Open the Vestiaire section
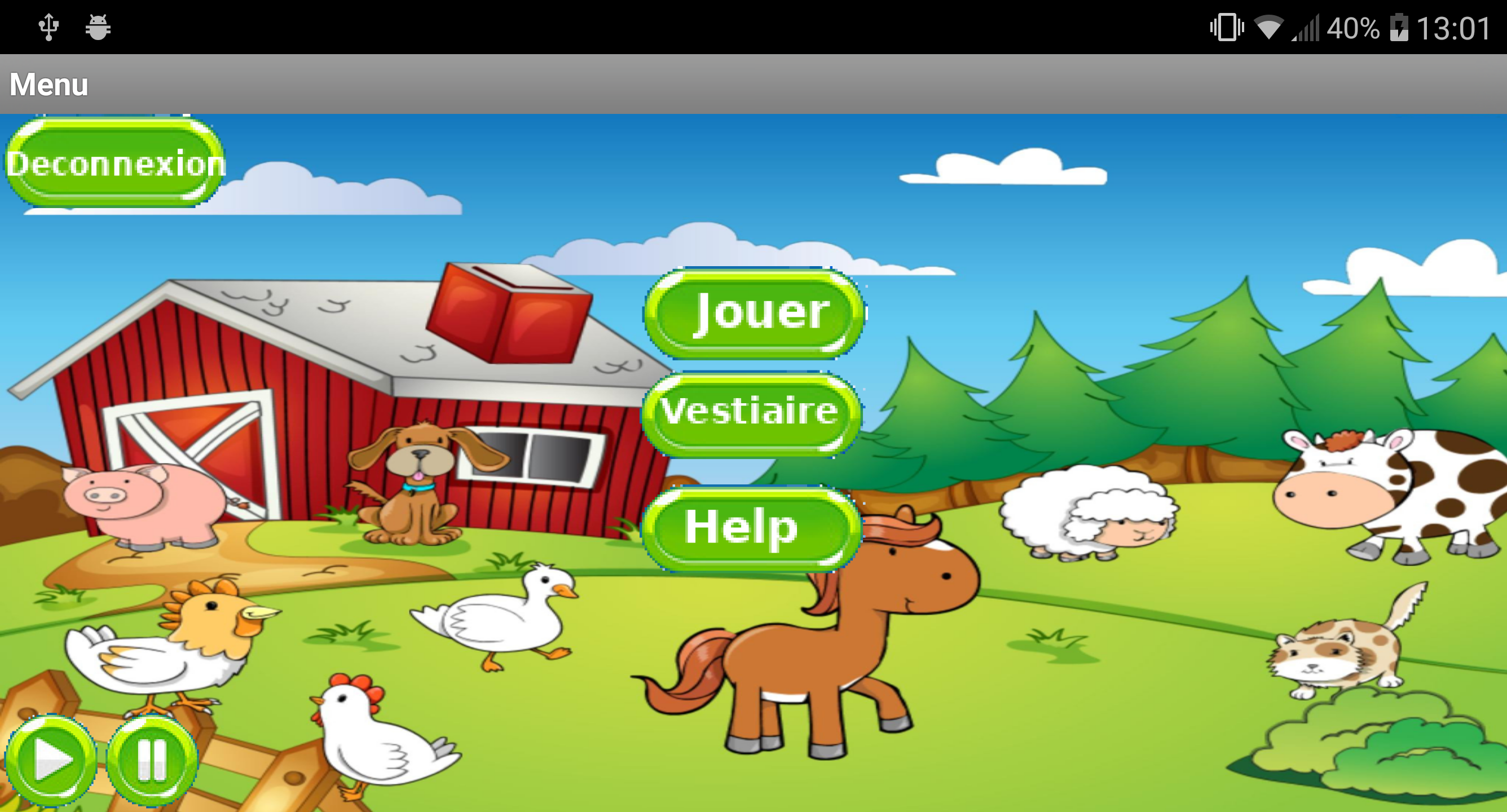The width and height of the screenshot is (1507, 812). 751,413
